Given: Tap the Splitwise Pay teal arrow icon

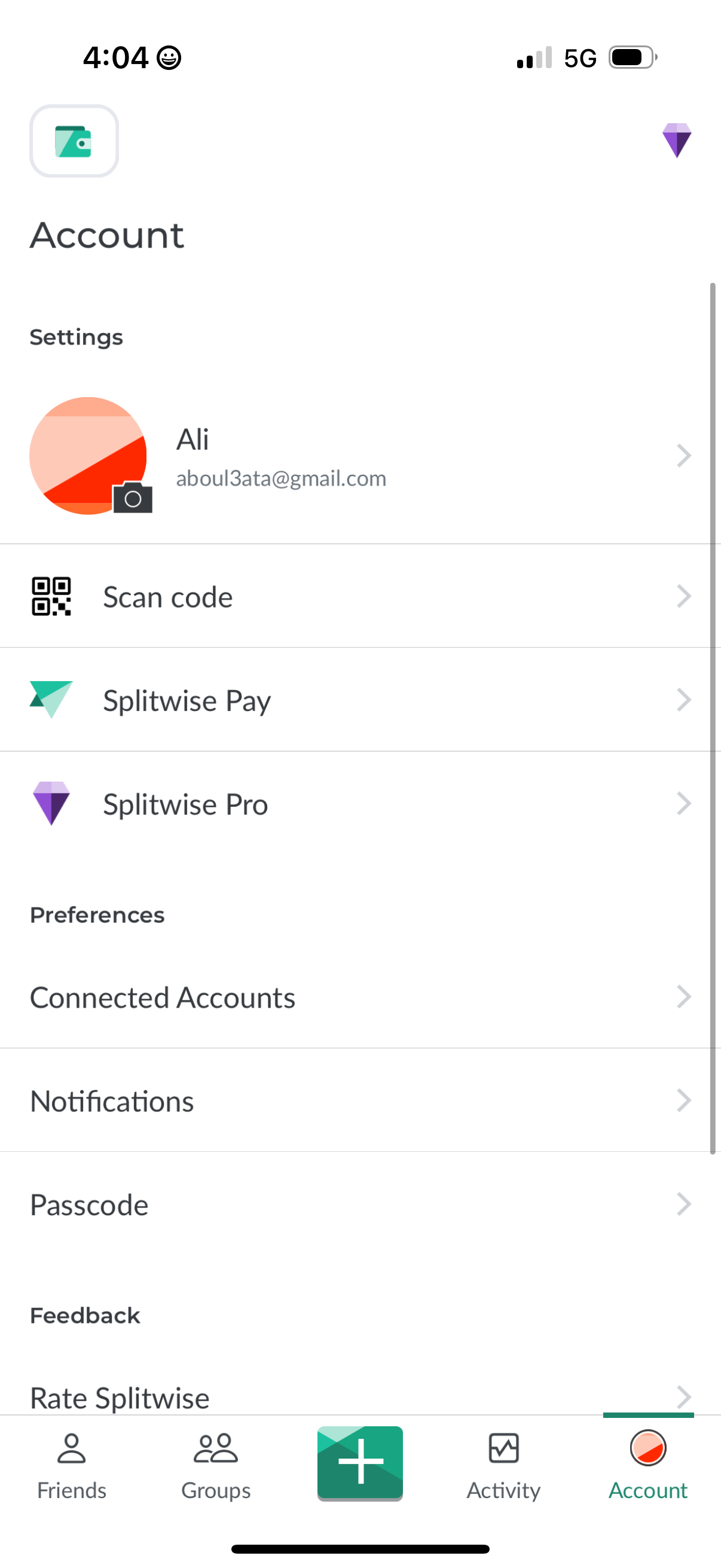Looking at the screenshot, I should pos(50,700).
